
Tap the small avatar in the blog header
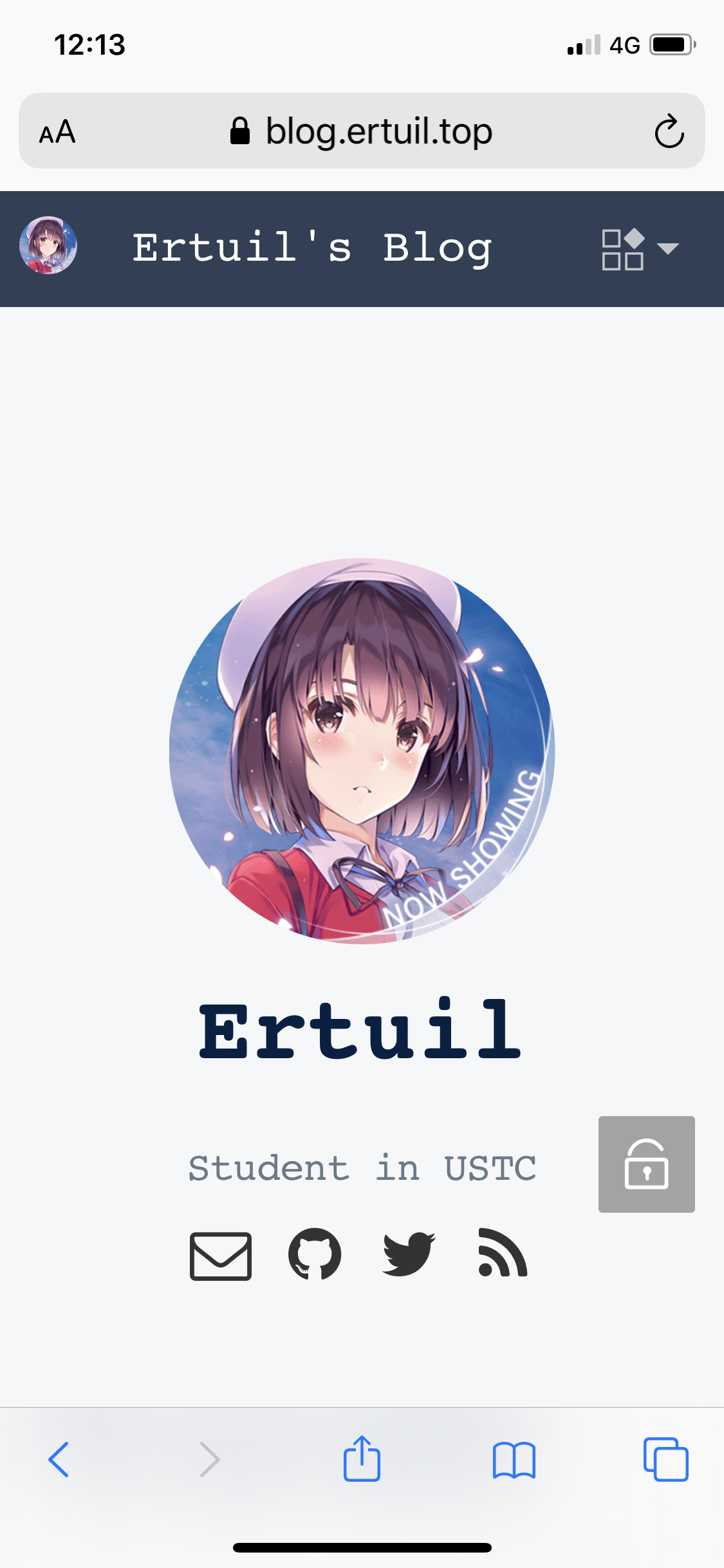pyautogui.click(x=48, y=246)
